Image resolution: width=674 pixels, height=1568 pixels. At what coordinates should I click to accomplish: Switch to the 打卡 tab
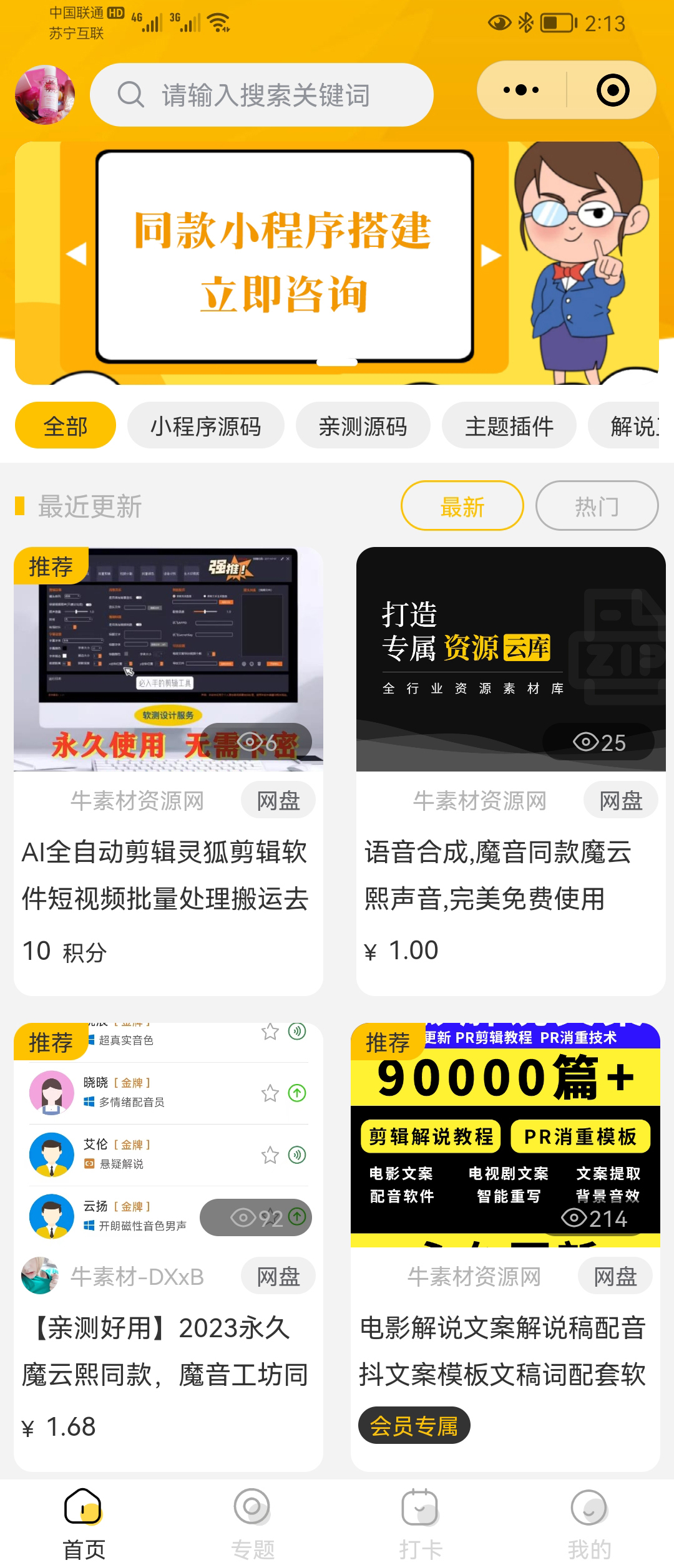pyautogui.click(x=421, y=1522)
